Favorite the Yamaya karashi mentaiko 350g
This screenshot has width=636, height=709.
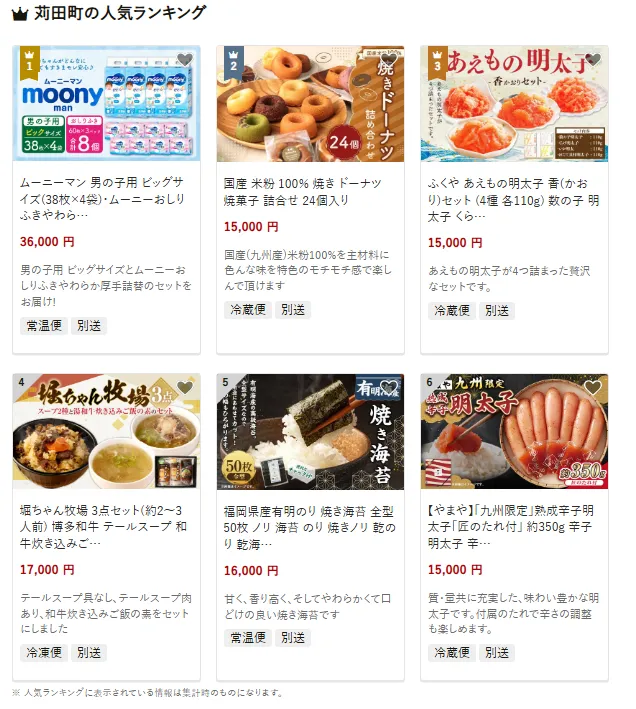pyautogui.click(x=593, y=388)
